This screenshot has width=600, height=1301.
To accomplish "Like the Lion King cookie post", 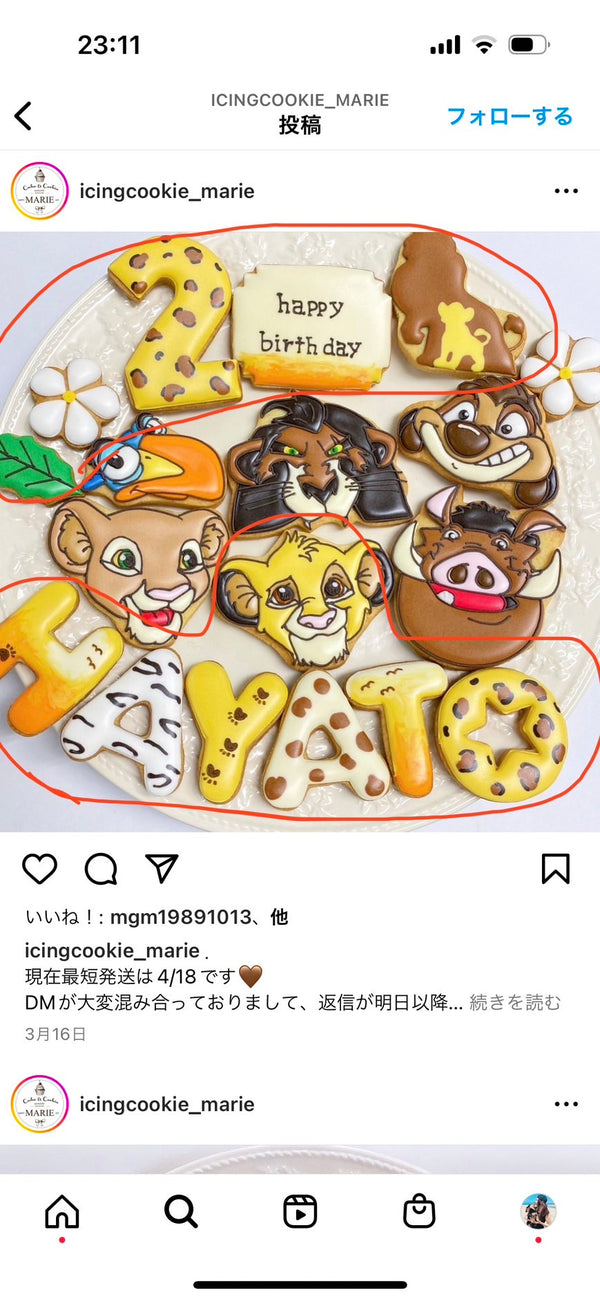I will coord(40,868).
